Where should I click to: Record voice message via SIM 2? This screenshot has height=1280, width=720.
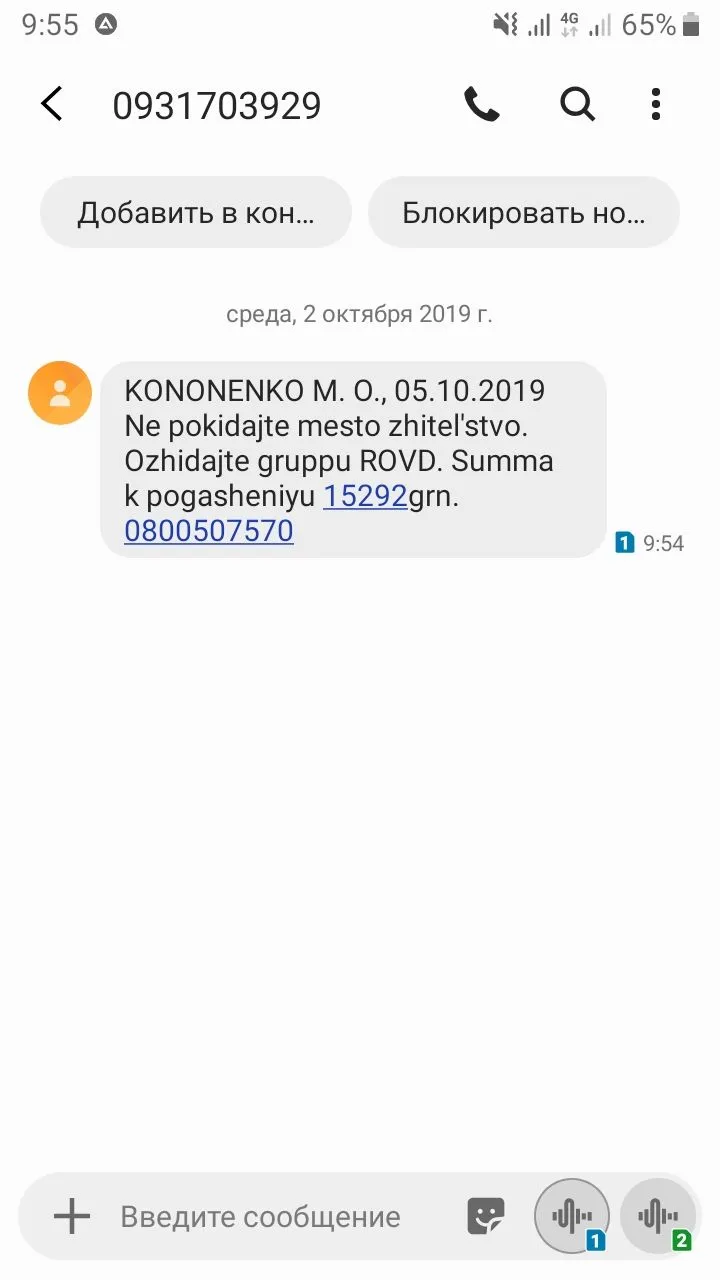(x=658, y=1216)
